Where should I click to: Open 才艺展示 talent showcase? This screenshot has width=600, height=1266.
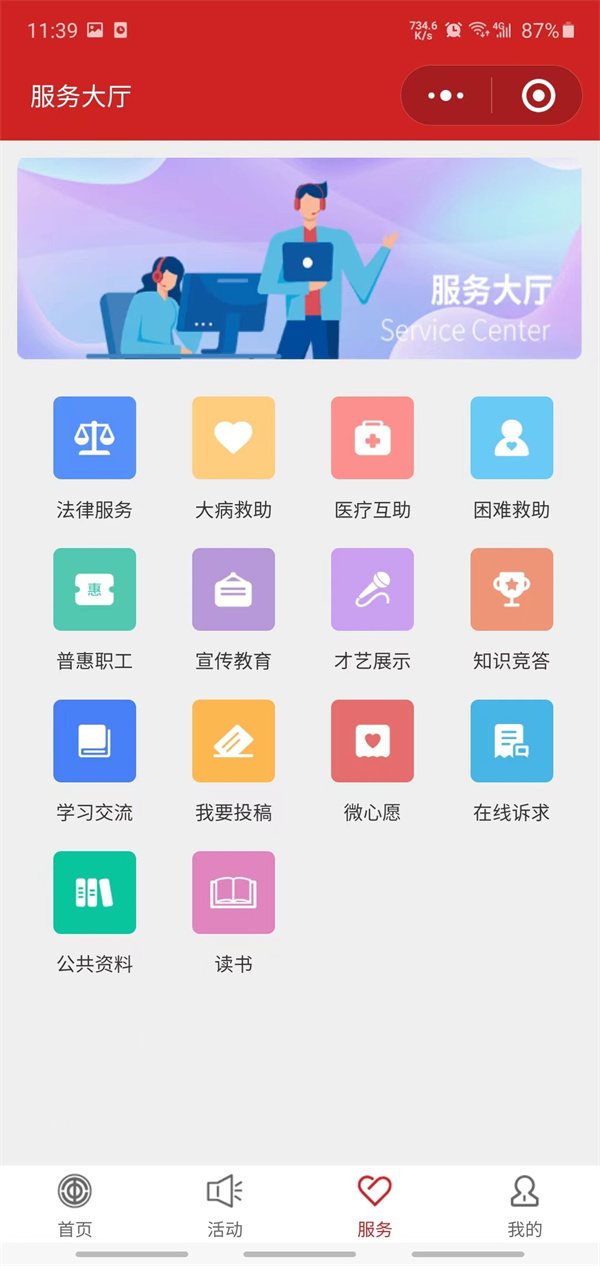(x=372, y=590)
